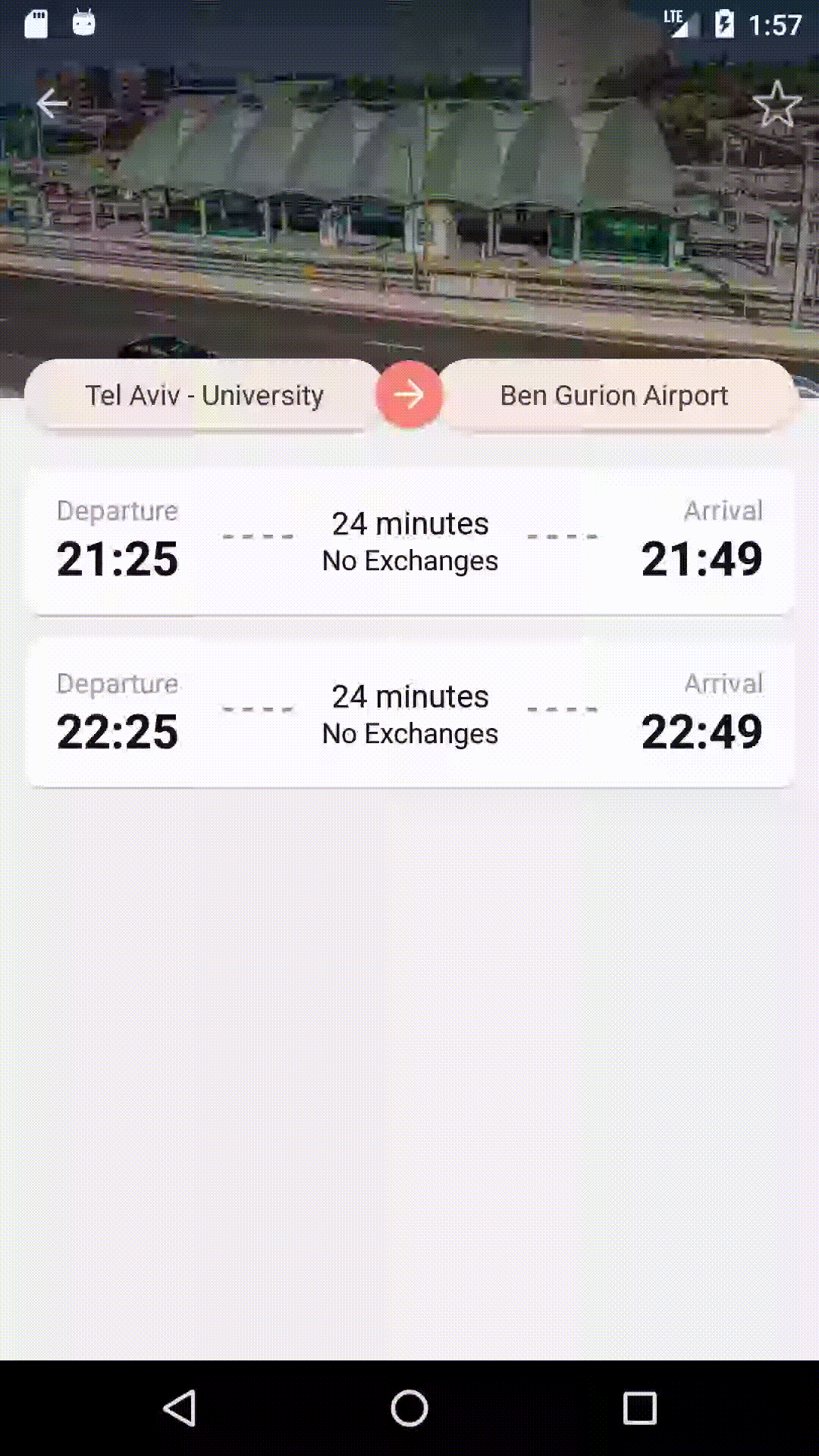Mark this route as favorite with the star

(777, 104)
